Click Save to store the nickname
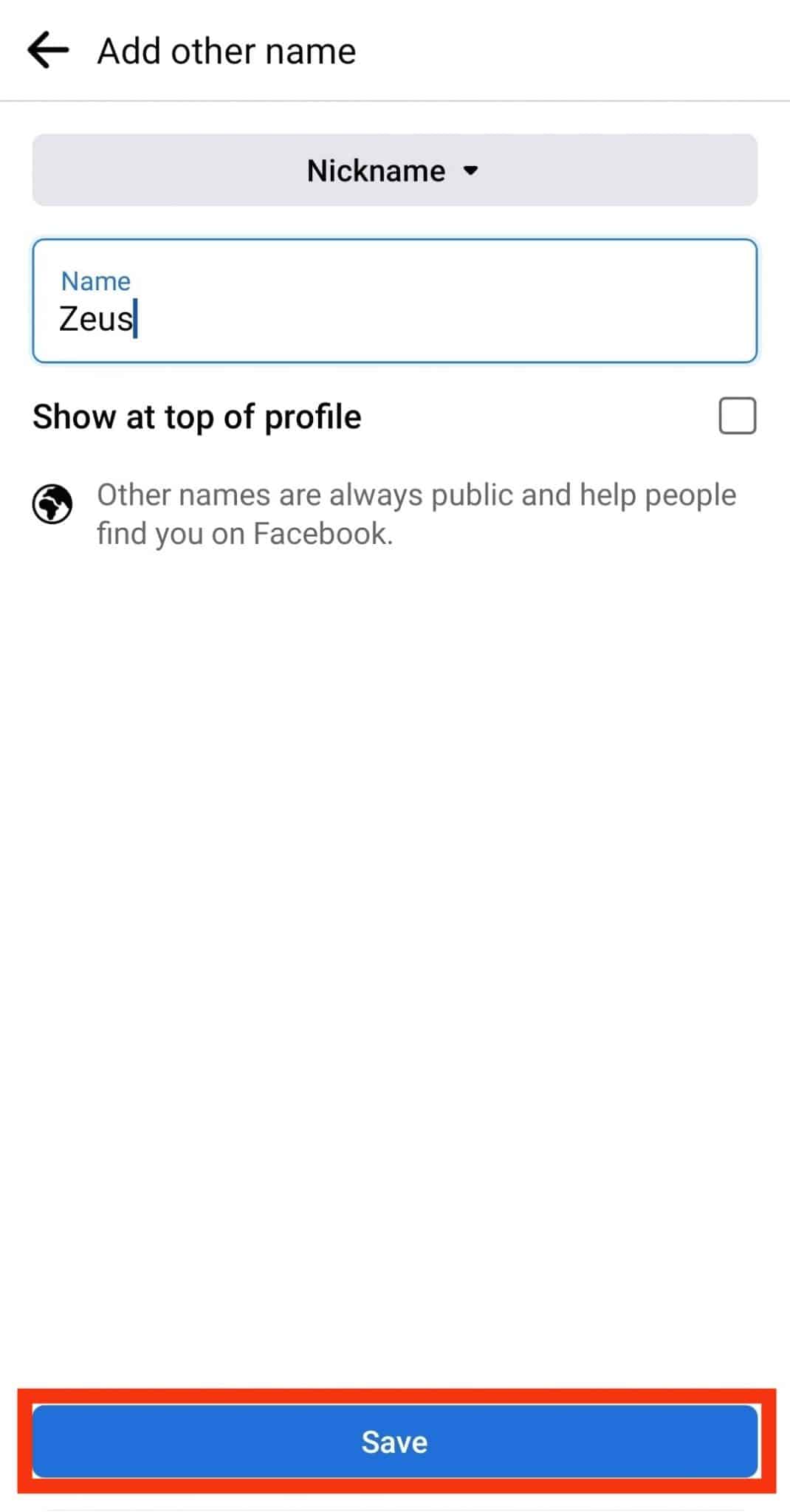 click(x=394, y=1442)
